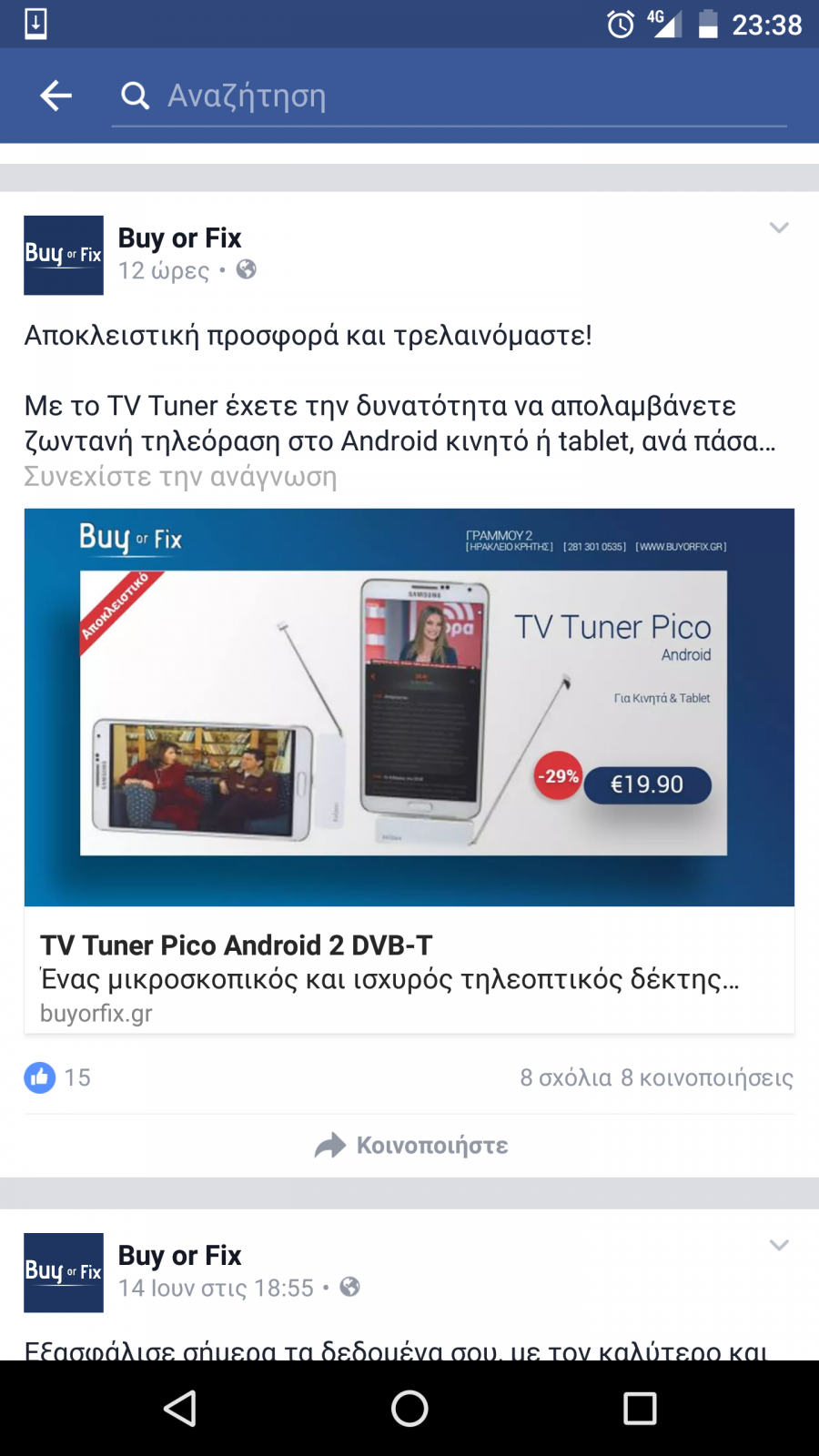This screenshot has width=819, height=1456.
Task: Expand post with Συνεχίστε την ανάγνωση
Action: pyautogui.click(x=180, y=477)
